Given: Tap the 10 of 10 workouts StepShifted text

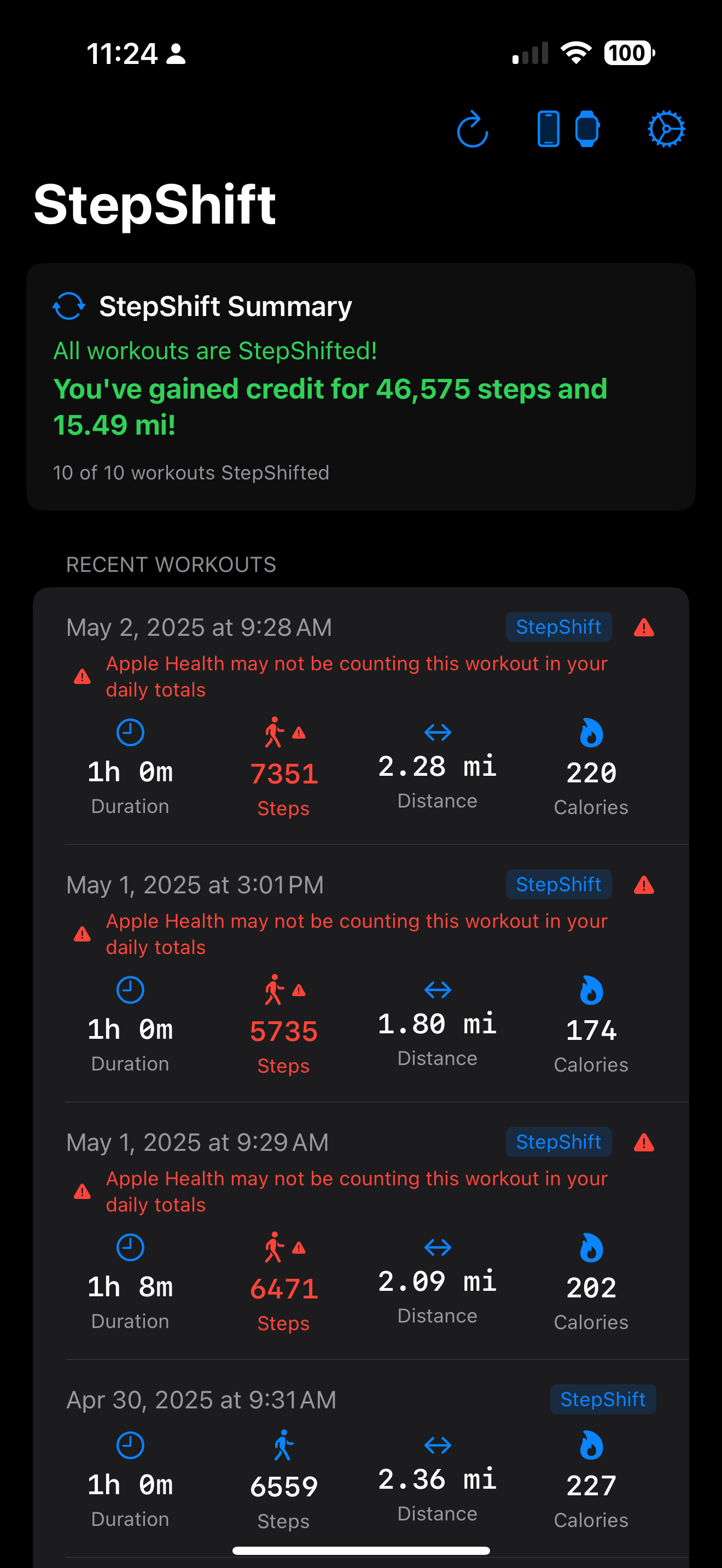Looking at the screenshot, I should point(191,472).
